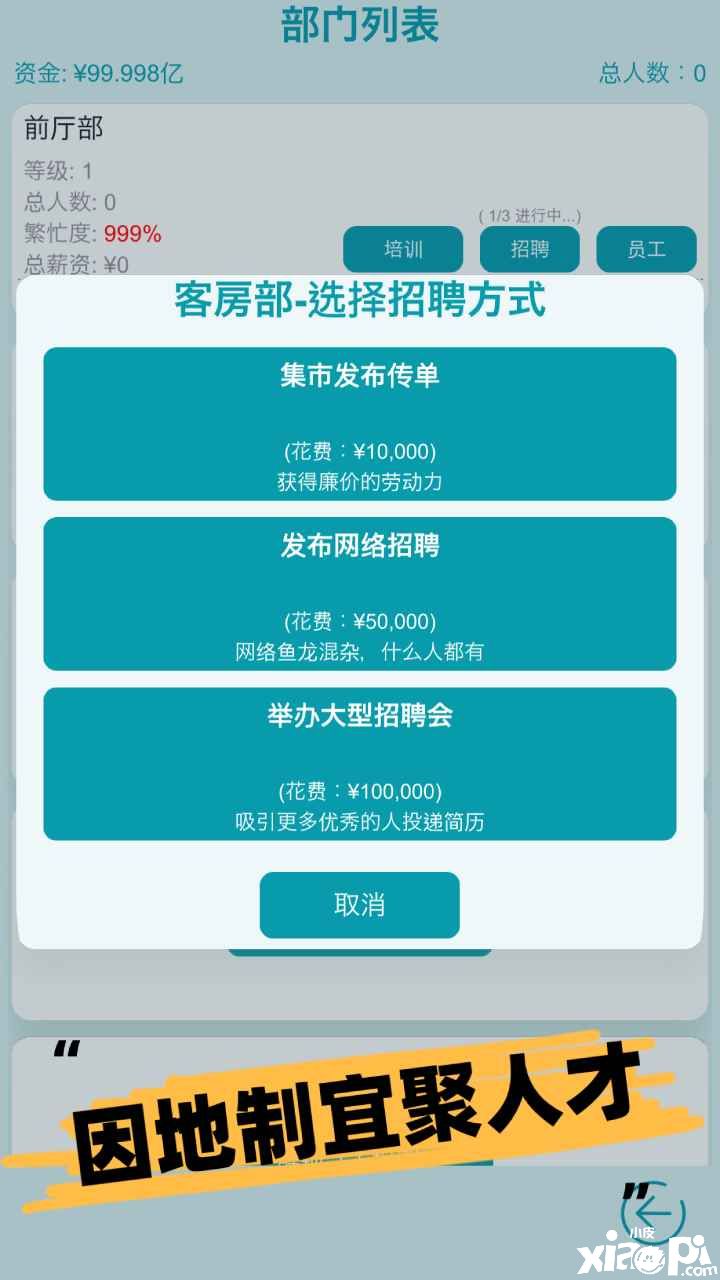Cancel with the 取消 button

coord(360,905)
